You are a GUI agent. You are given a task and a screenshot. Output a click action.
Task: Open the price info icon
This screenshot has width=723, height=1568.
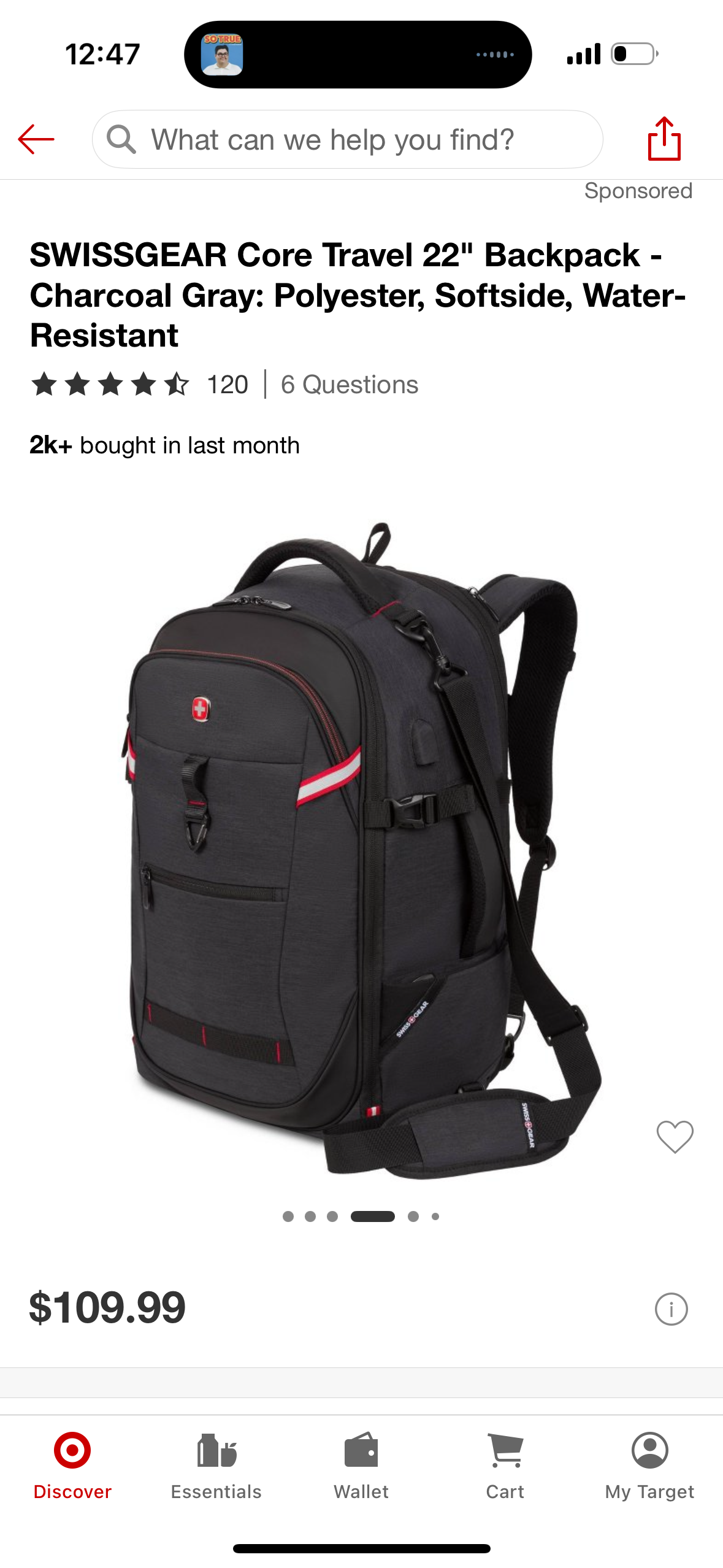pyautogui.click(x=671, y=1309)
